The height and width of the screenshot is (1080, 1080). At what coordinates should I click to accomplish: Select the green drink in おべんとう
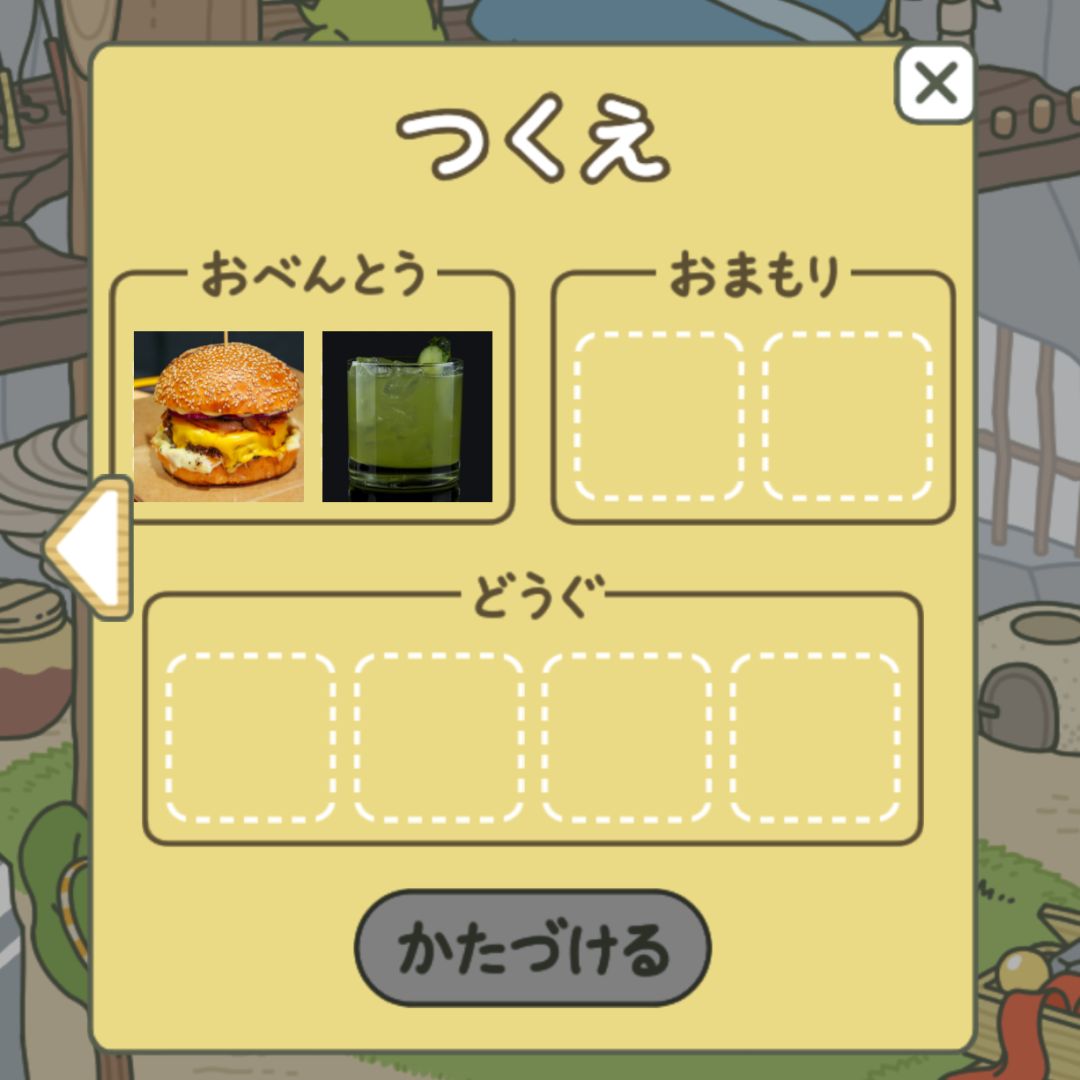point(407,416)
